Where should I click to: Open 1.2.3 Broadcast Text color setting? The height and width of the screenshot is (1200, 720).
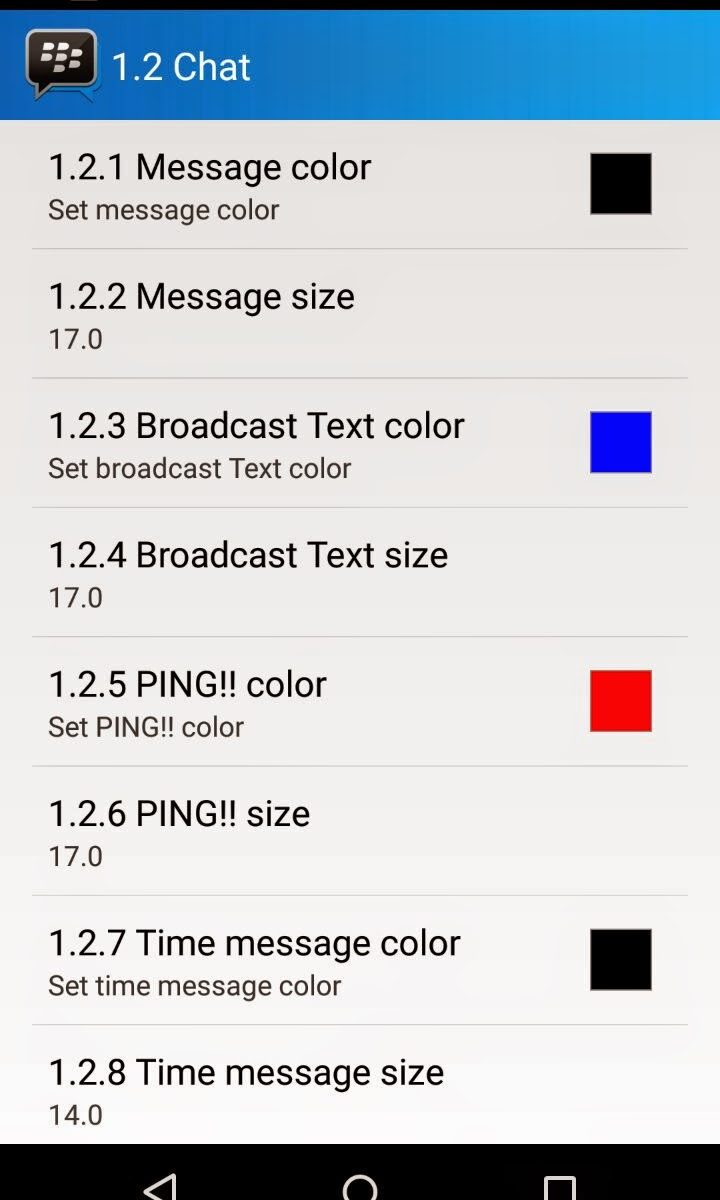click(360, 443)
